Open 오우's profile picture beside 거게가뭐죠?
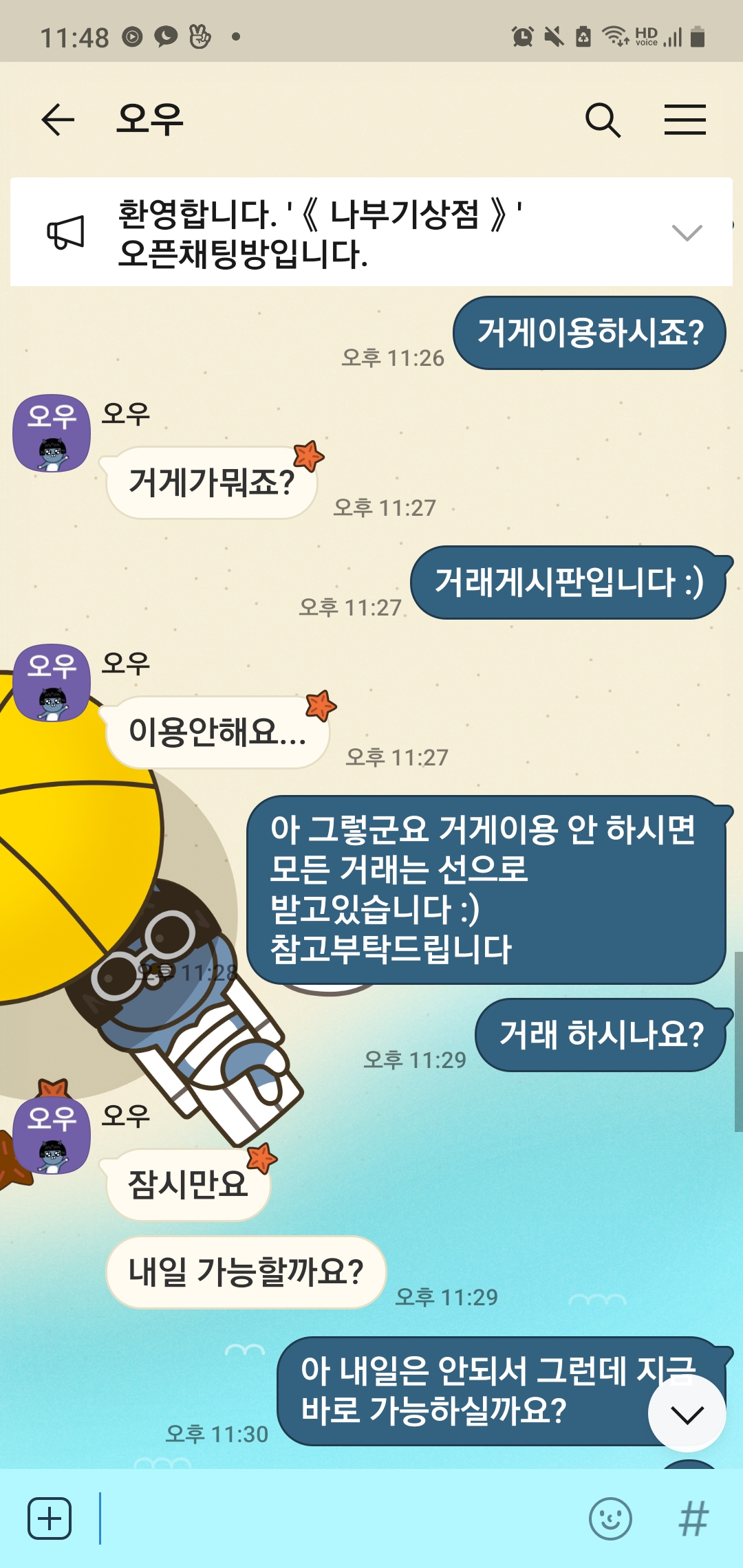The image size is (743, 1568). click(52, 433)
